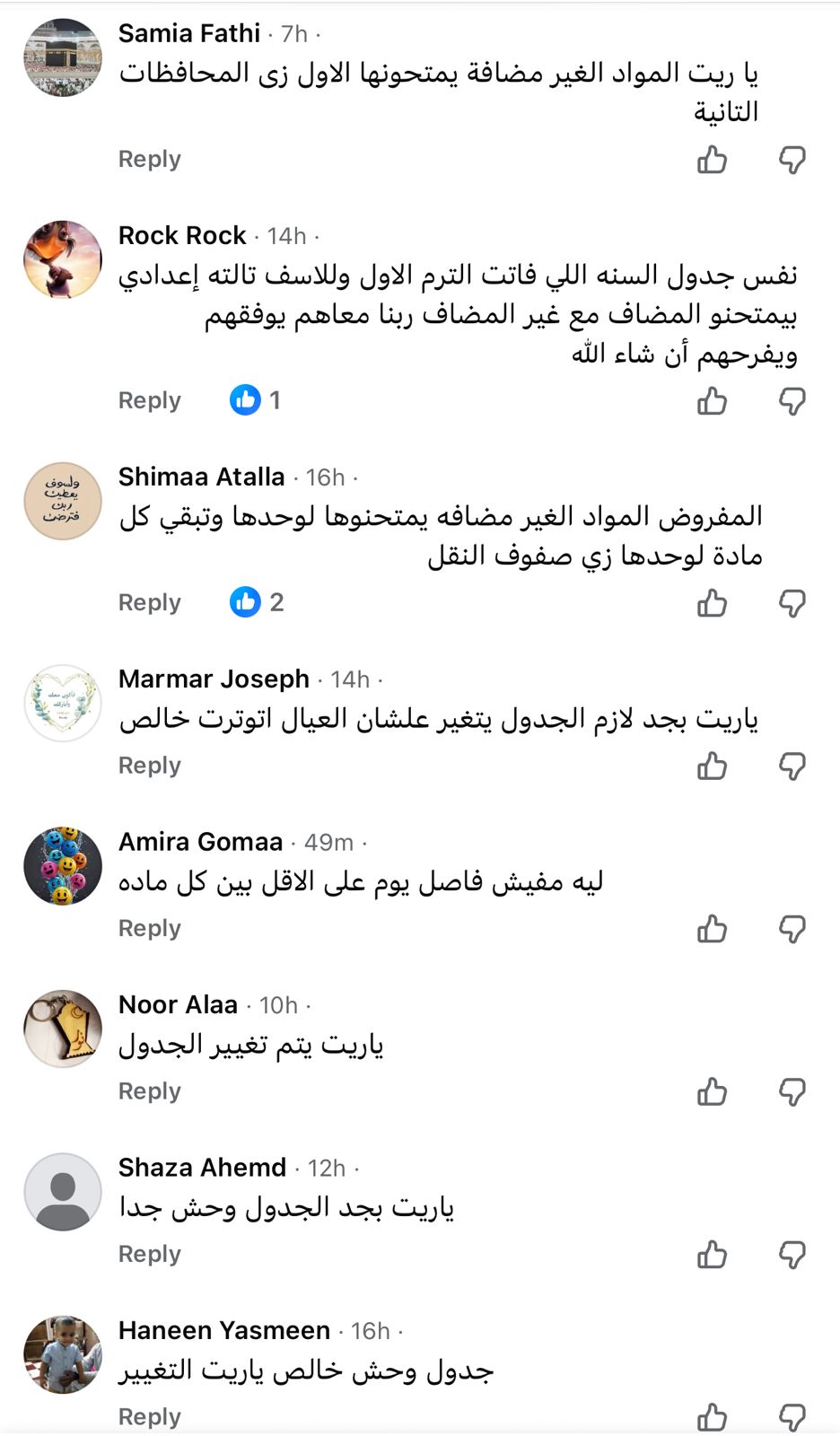Reply to Rock Rock's comment
This screenshot has width=840, height=1436.
point(149,400)
